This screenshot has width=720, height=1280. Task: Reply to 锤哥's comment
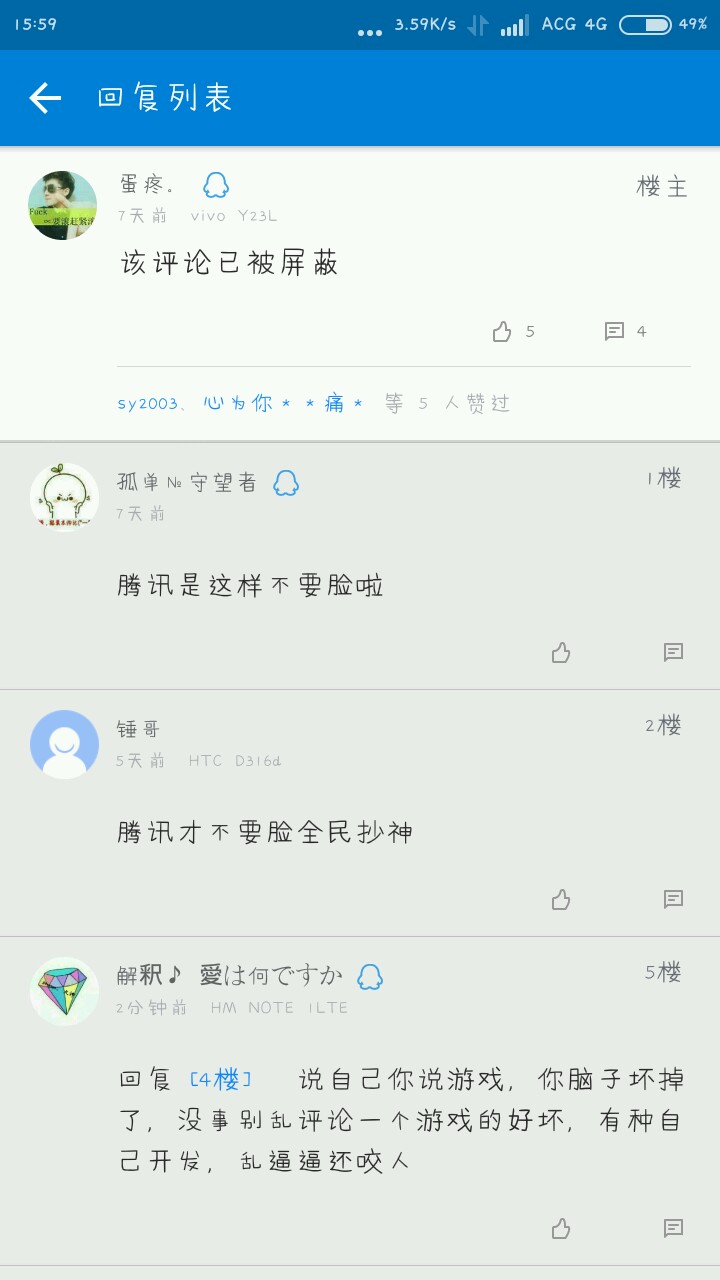pyautogui.click(x=673, y=900)
